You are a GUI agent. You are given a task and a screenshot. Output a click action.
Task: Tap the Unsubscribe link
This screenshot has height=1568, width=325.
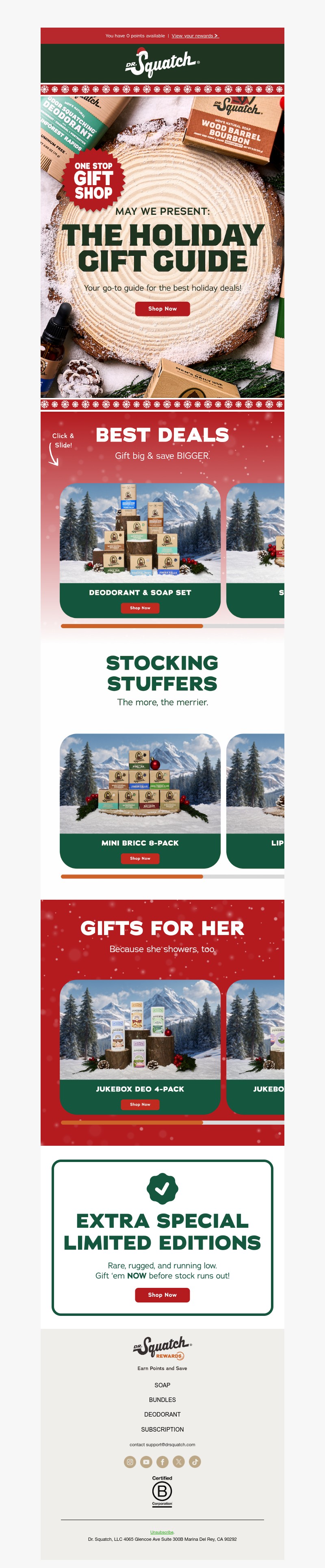[x=162, y=1532]
